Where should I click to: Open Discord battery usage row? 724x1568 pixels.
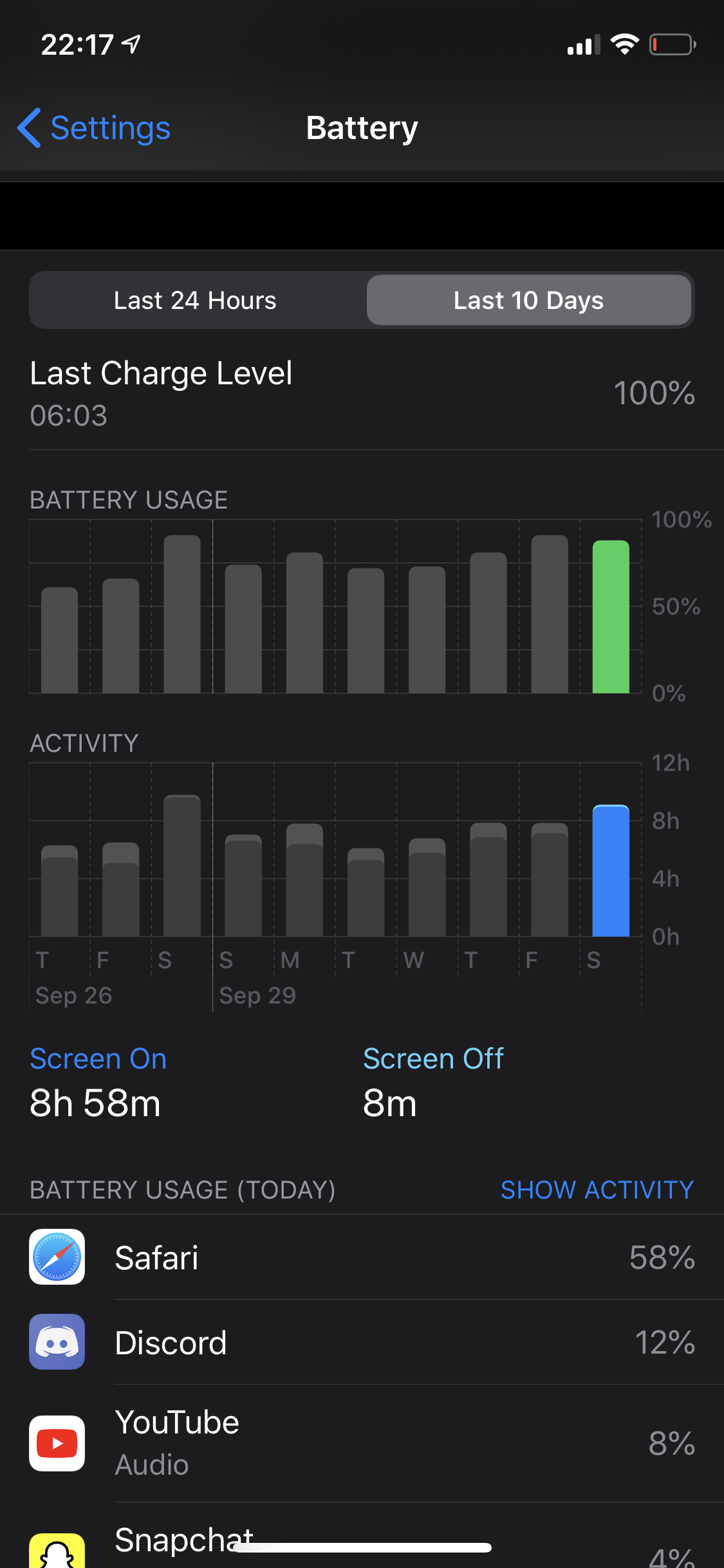(x=362, y=1342)
